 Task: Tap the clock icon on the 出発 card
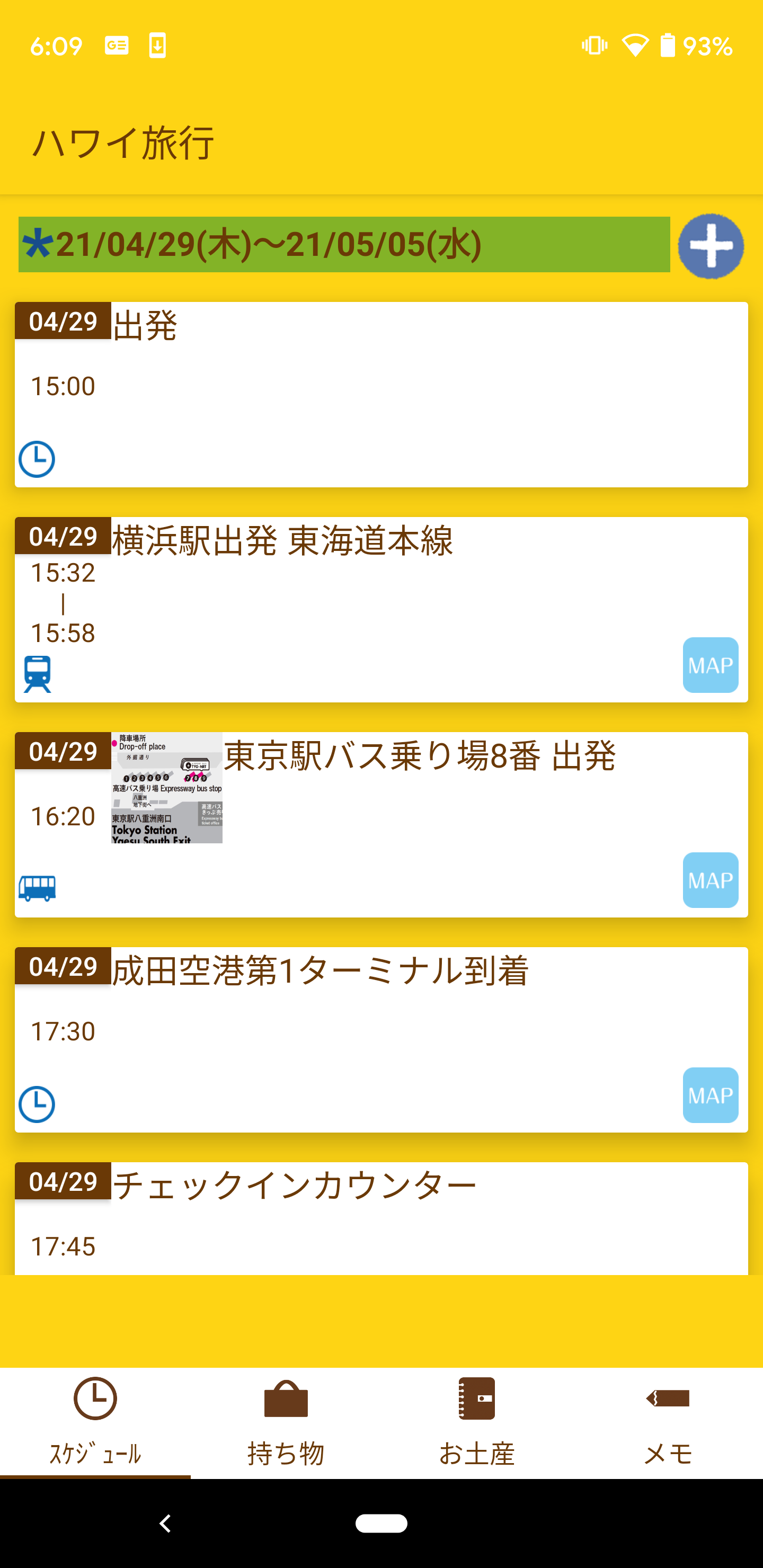pyautogui.click(x=38, y=461)
